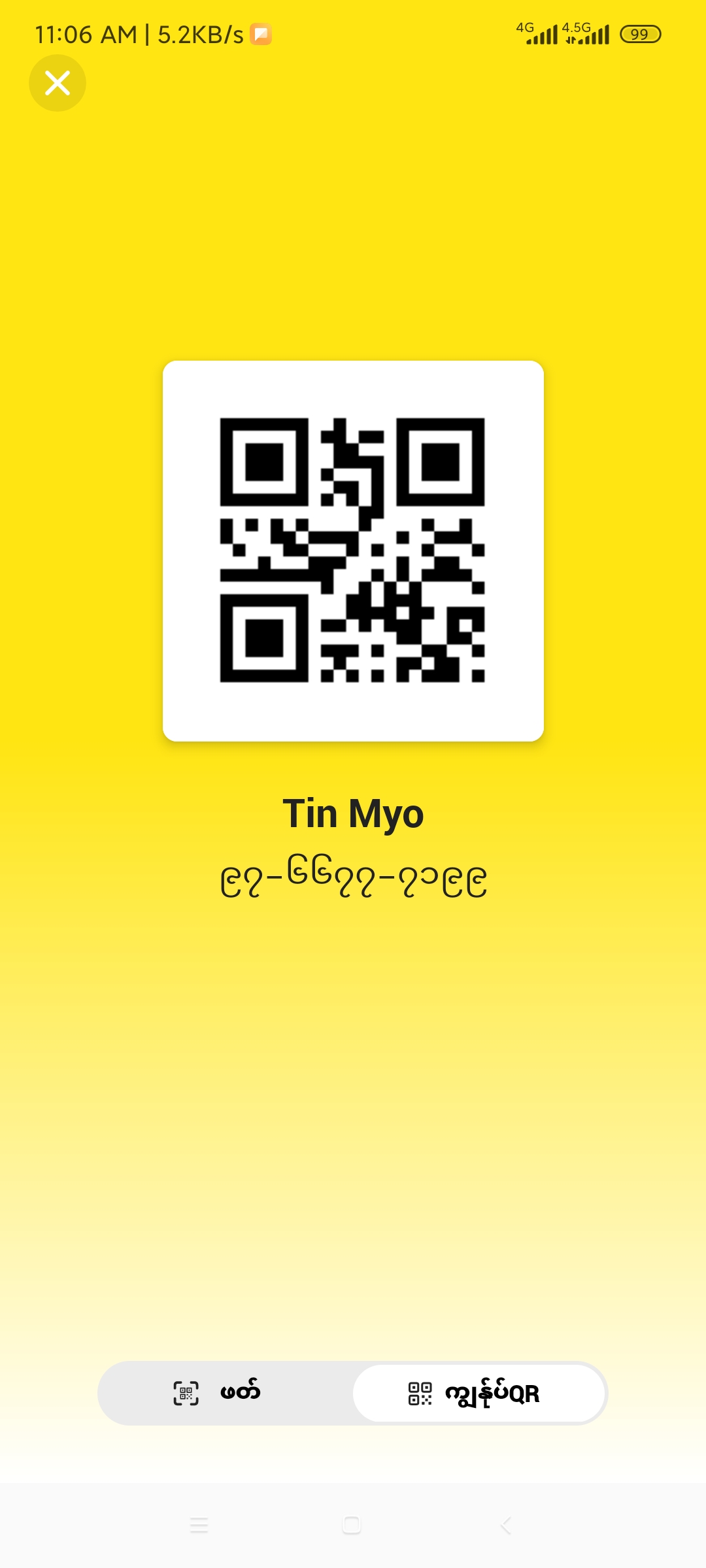Close the QR code screen
Viewport: 706px width, 1568px height.
pos(58,83)
